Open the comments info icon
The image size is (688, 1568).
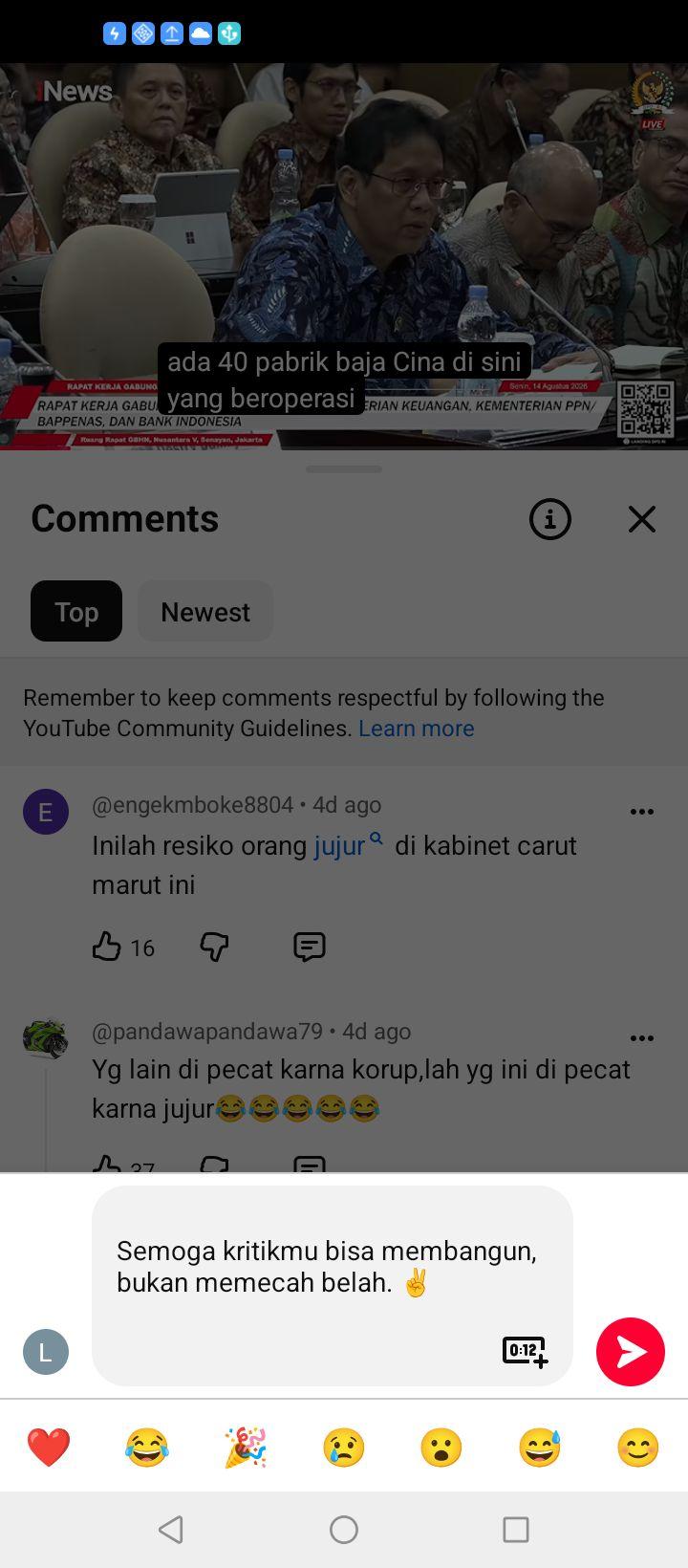550,519
